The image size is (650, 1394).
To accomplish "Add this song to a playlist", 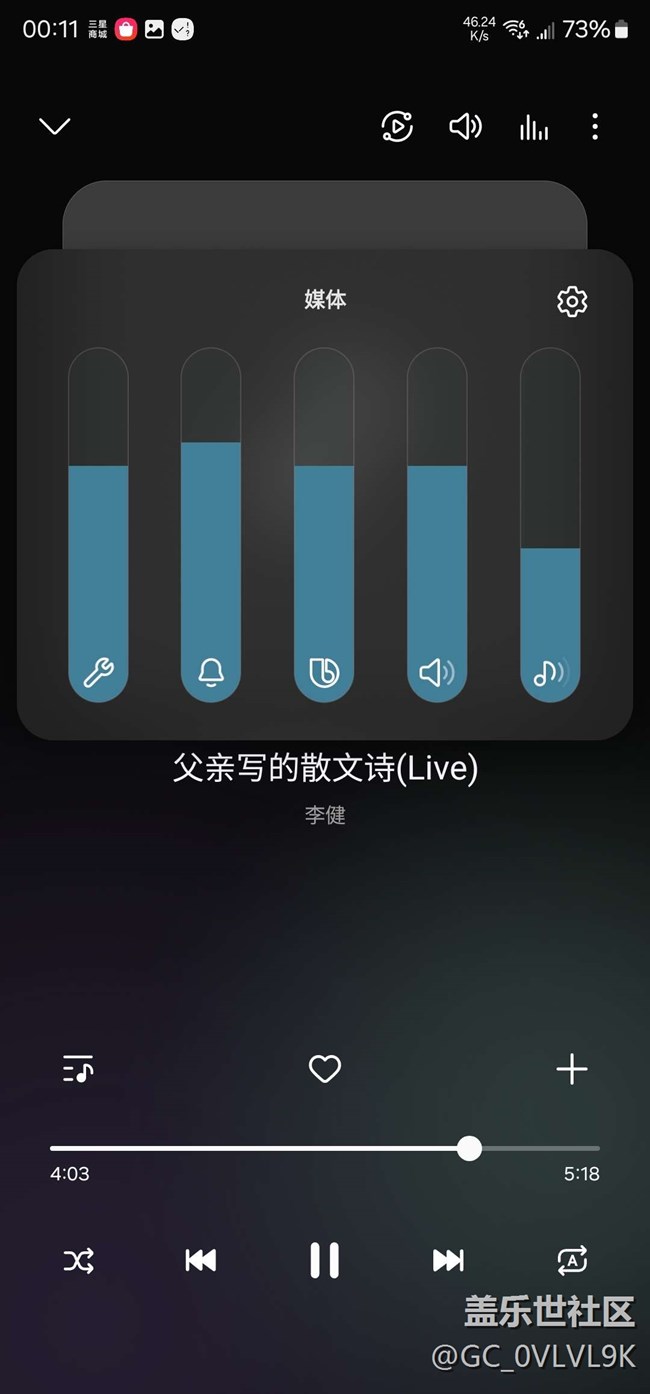I will pyautogui.click(x=572, y=1069).
